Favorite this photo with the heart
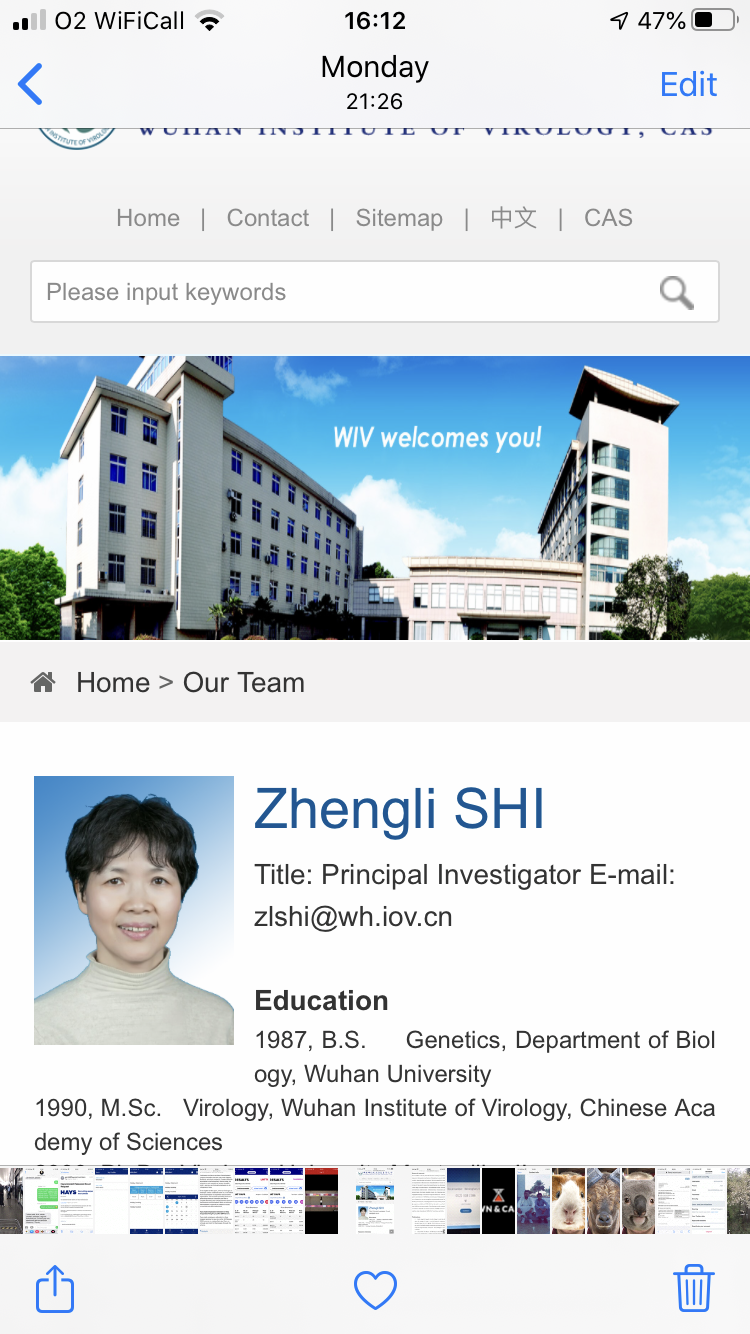The image size is (750, 1334). (x=375, y=1289)
